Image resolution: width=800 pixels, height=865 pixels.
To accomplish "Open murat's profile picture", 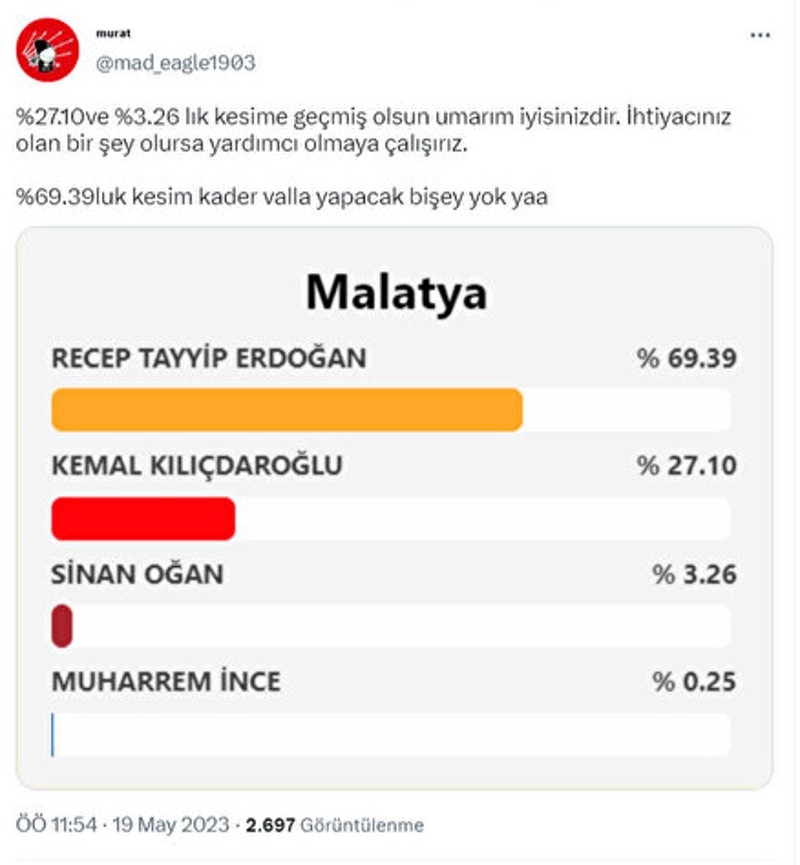I will click(47, 50).
